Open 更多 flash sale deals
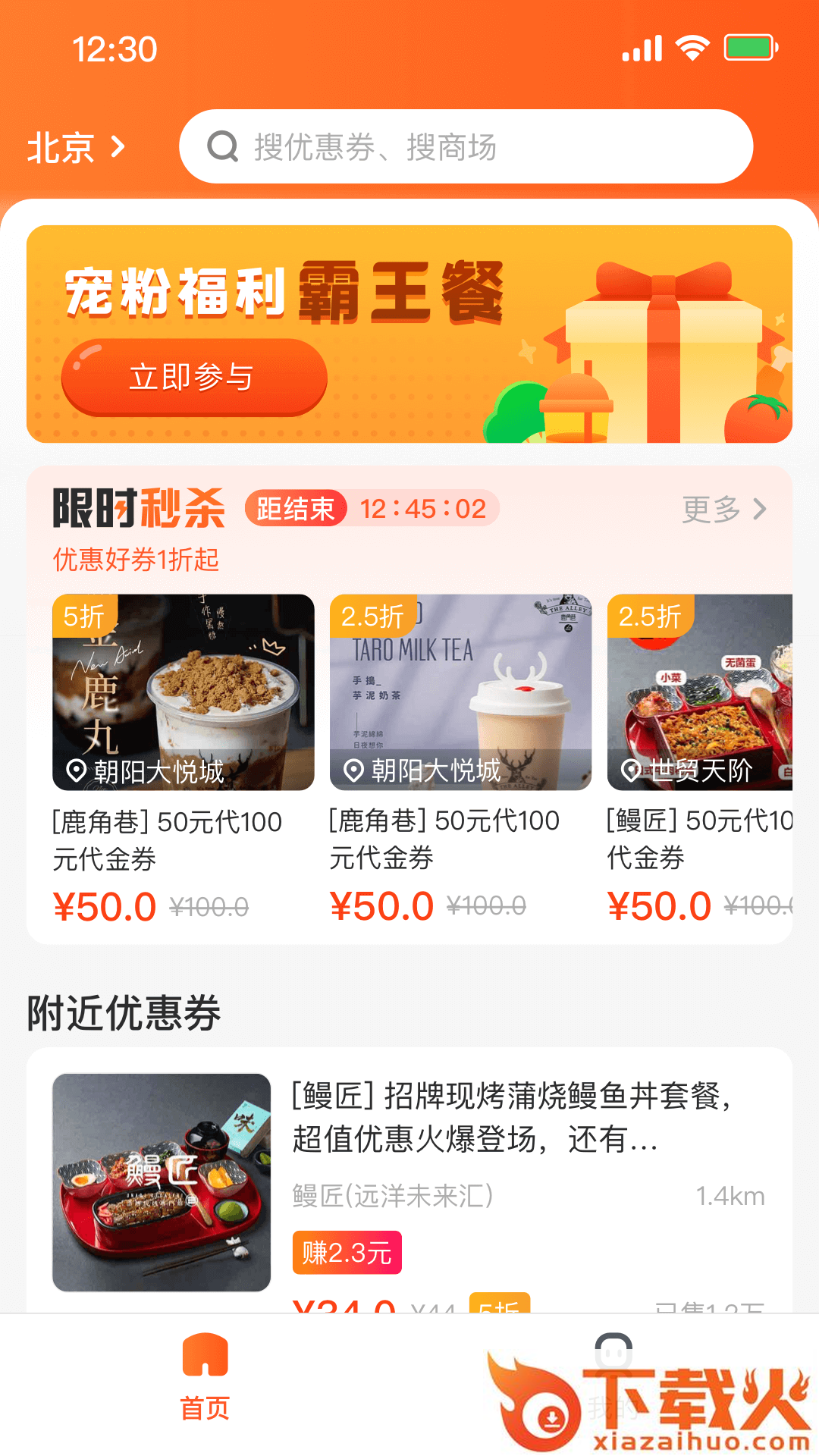Image resolution: width=819 pixels, height=1456 pixels. coord(724,509)
